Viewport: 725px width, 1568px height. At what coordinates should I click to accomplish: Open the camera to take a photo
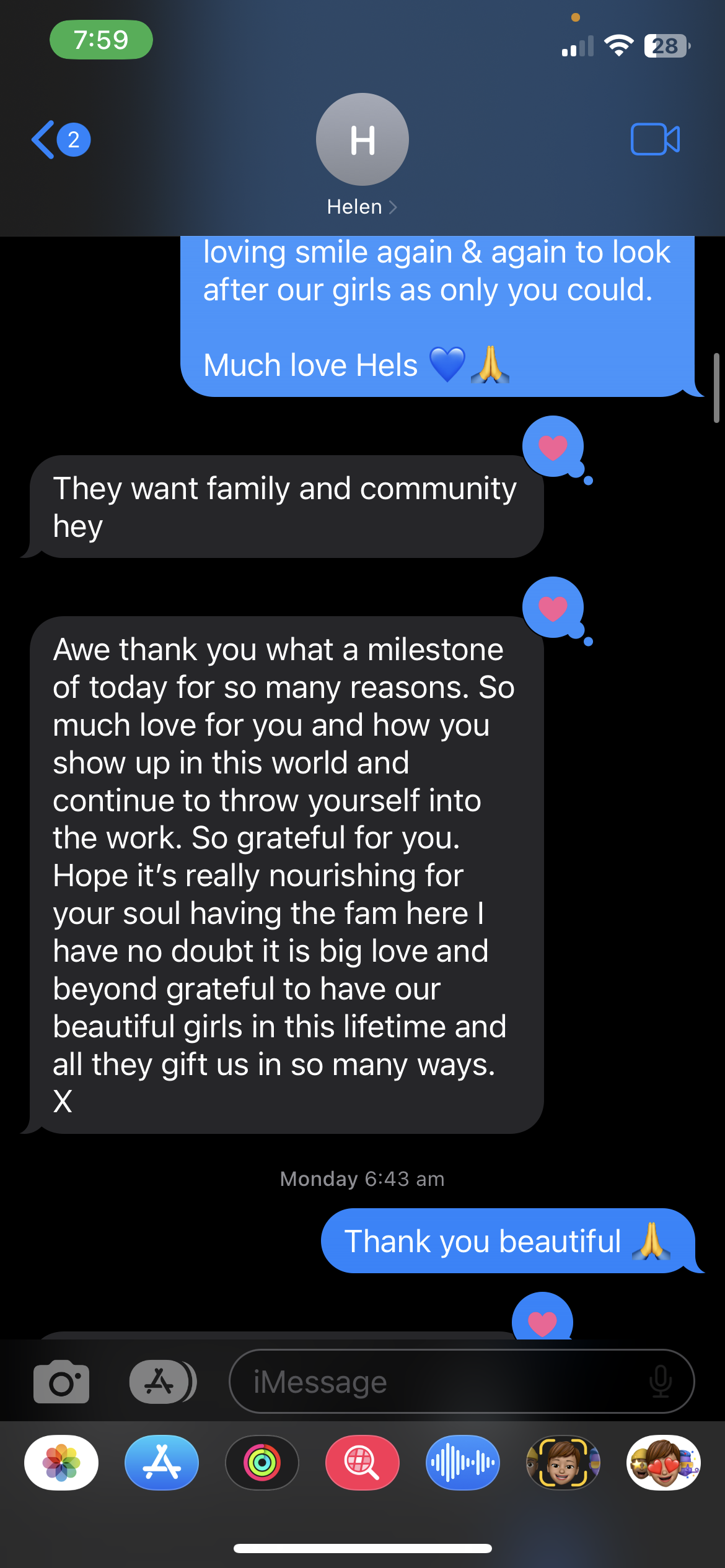(61, 1382)
